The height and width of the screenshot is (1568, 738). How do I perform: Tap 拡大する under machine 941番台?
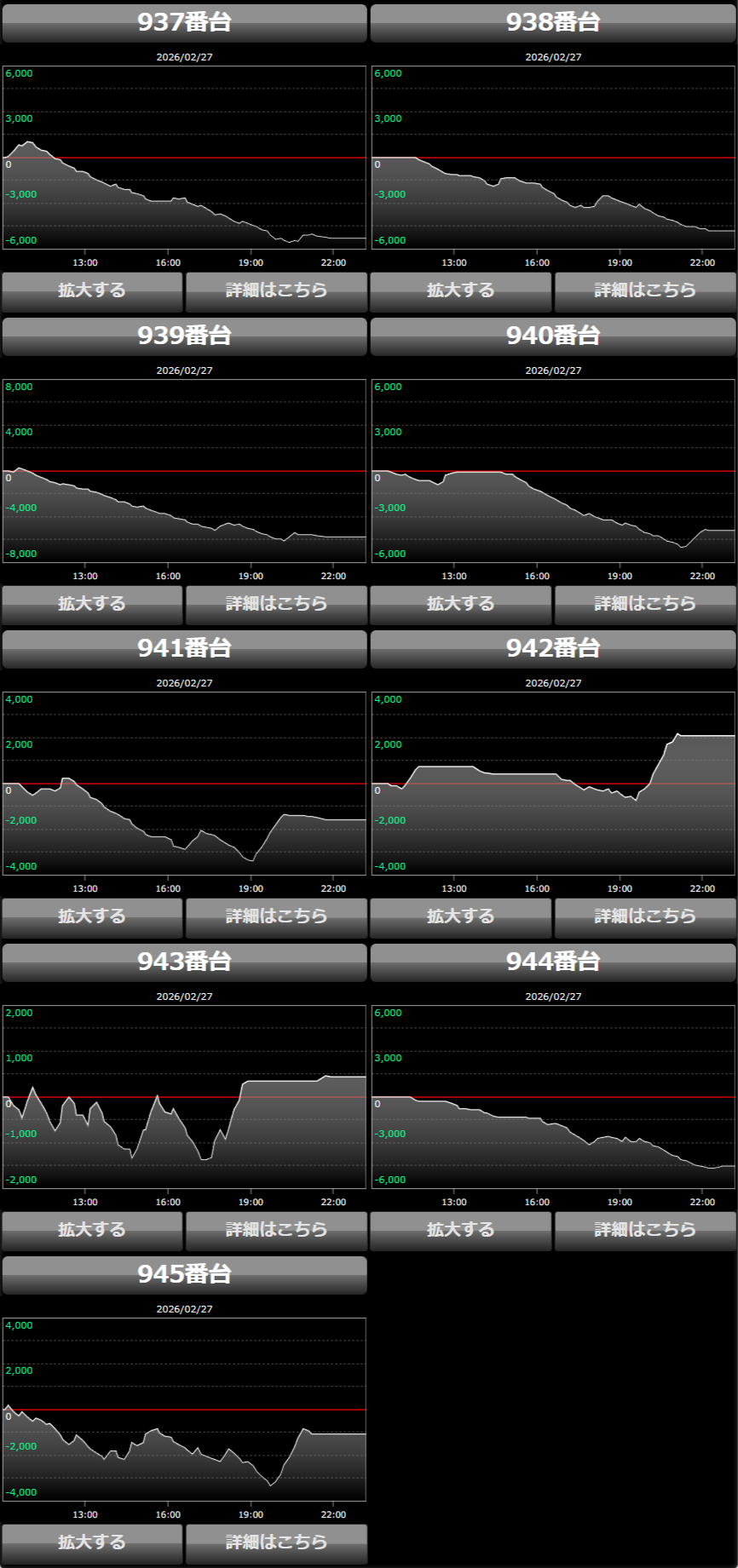coord(92,917)
